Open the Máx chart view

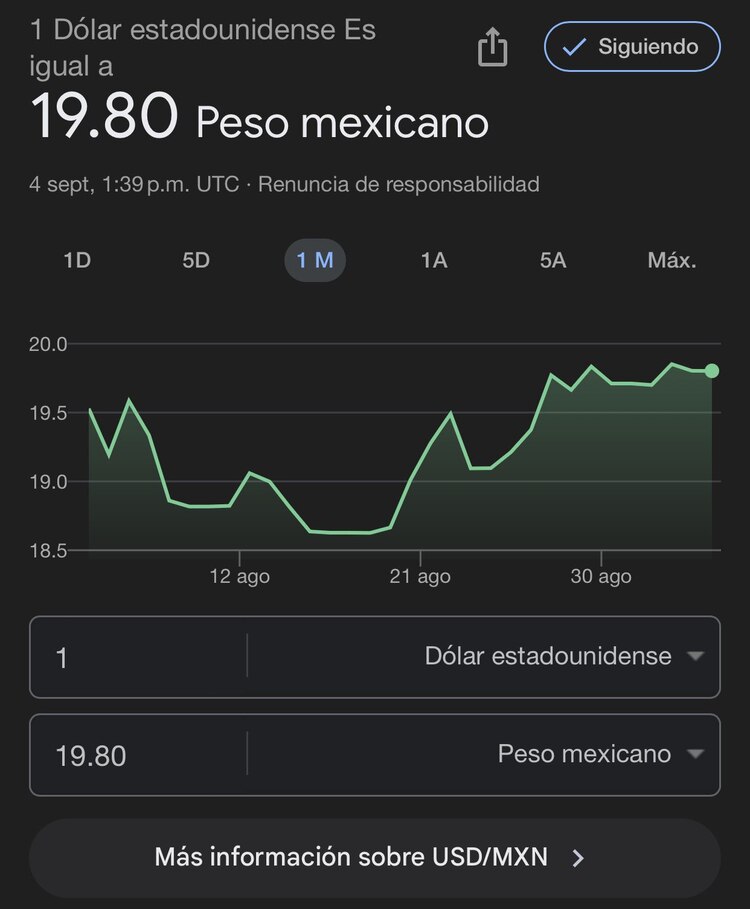coord(673,260)
